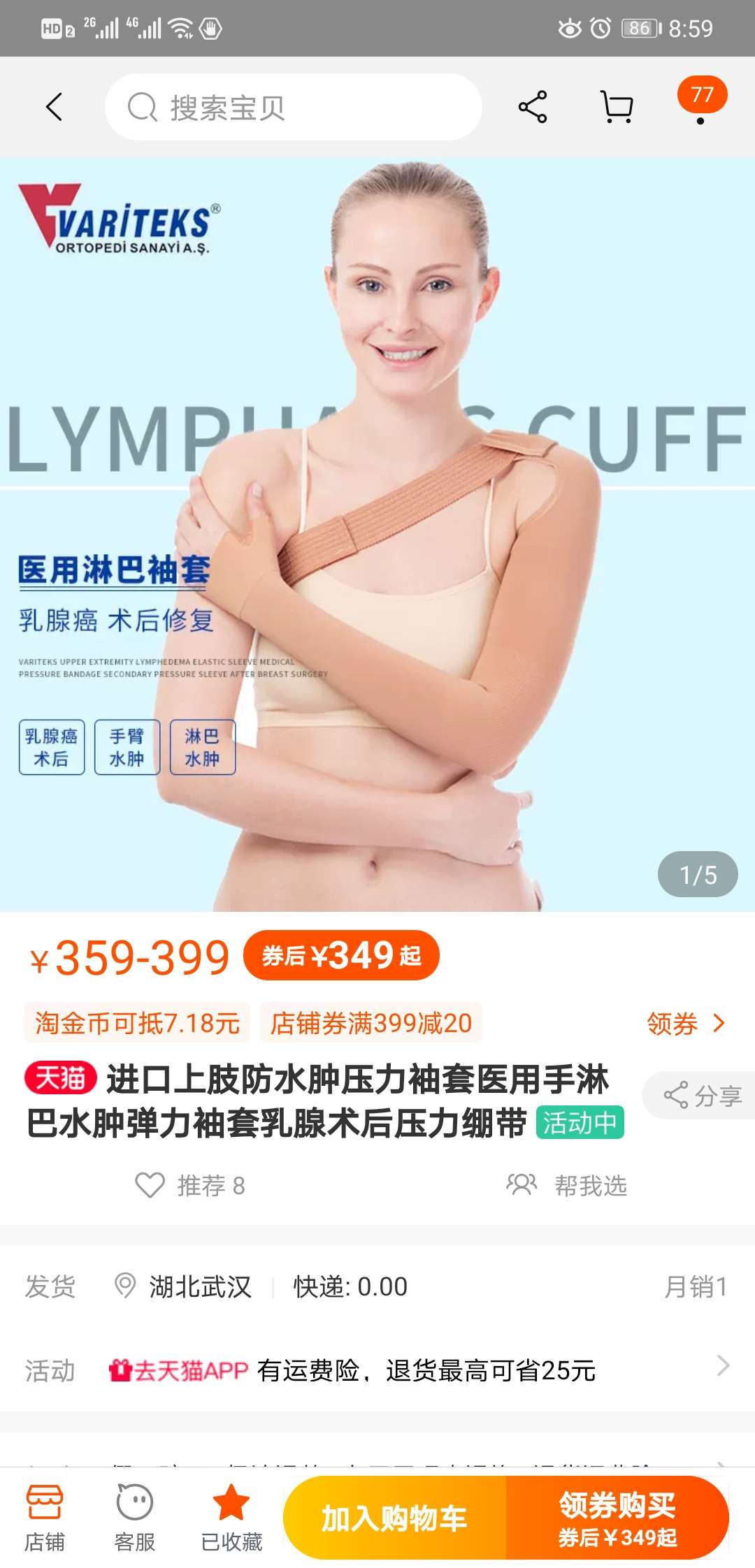Select 领券购买 to buy with coupon
The image size is (755, 1568).
(617, 1518)
